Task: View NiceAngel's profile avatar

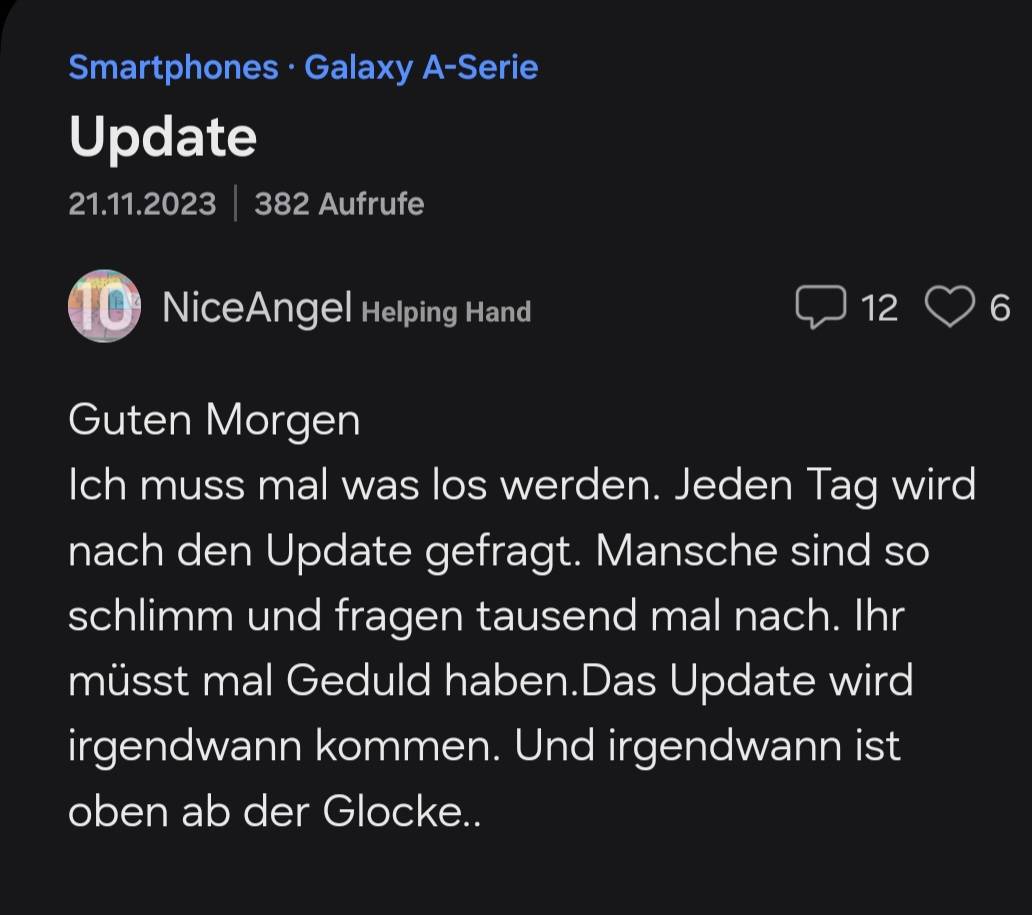Action: [x=104, y=307]
